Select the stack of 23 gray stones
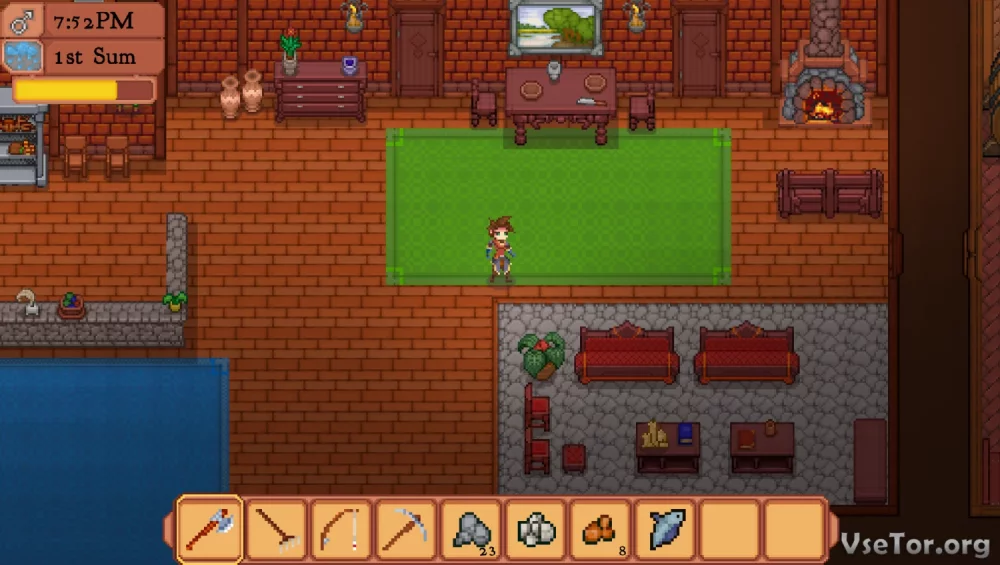The height and width of the screenshot is (565, 1000). tap(470, 529)
